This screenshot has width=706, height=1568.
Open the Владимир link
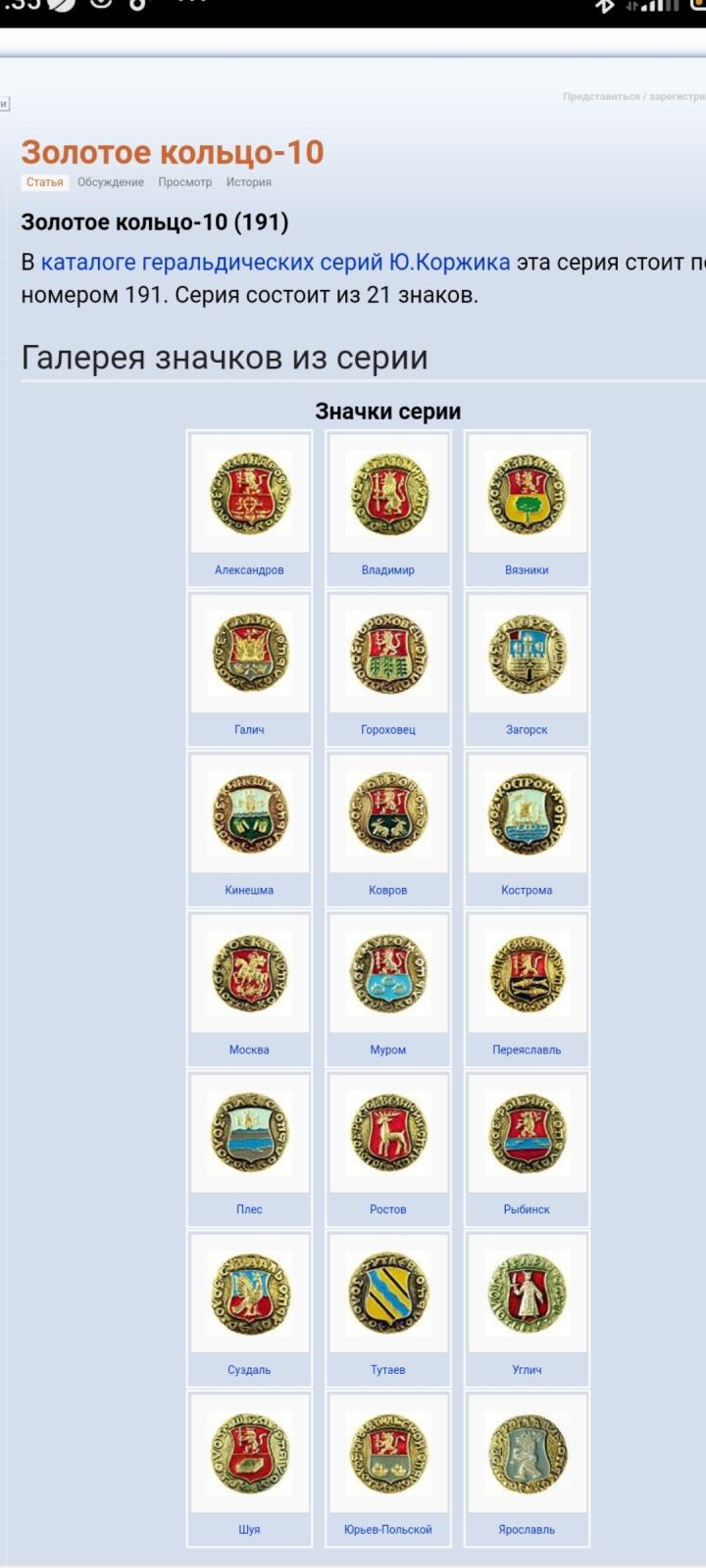[388, 570]
